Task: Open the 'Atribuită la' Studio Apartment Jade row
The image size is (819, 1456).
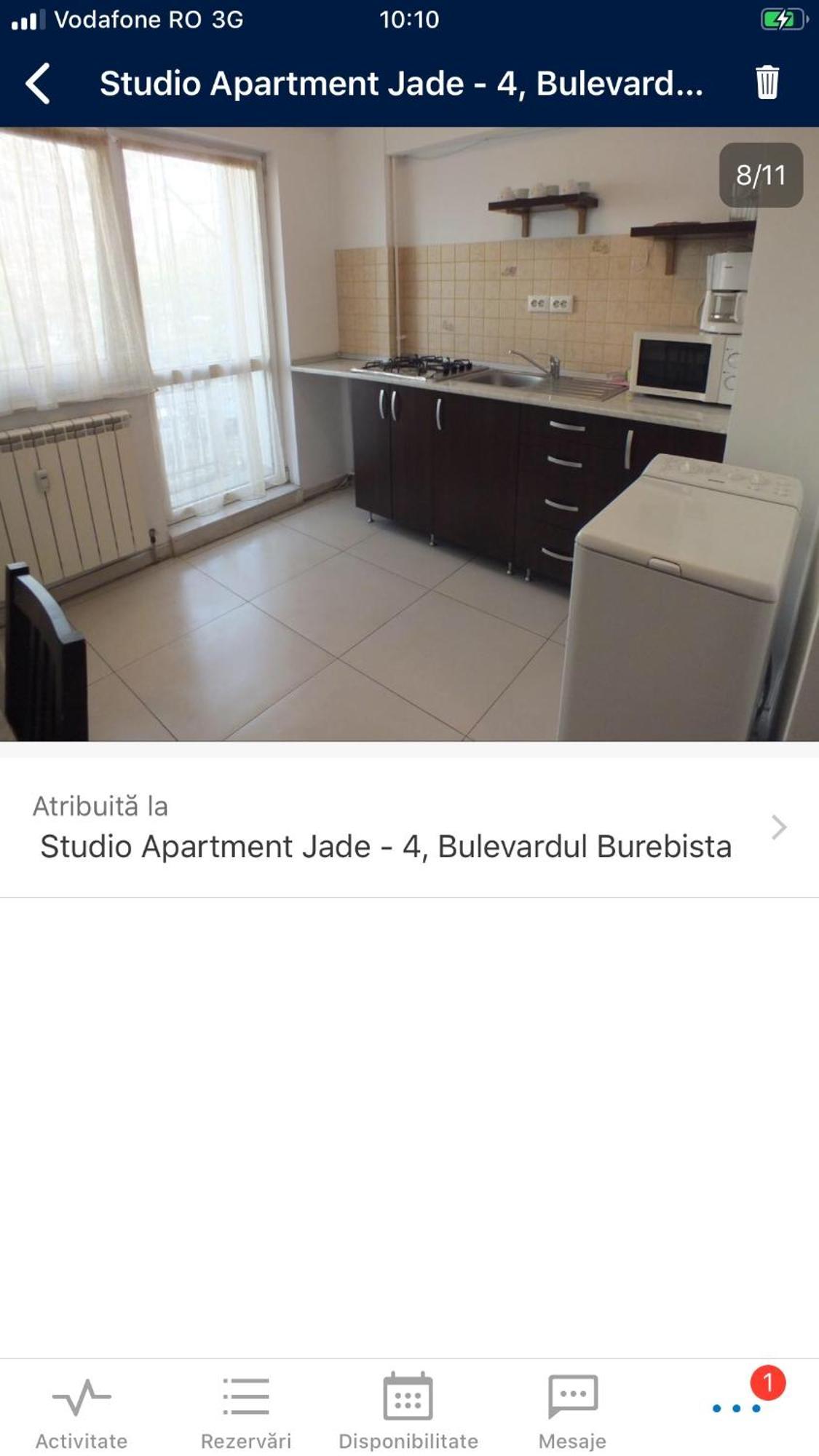Action: click(409, 828)
